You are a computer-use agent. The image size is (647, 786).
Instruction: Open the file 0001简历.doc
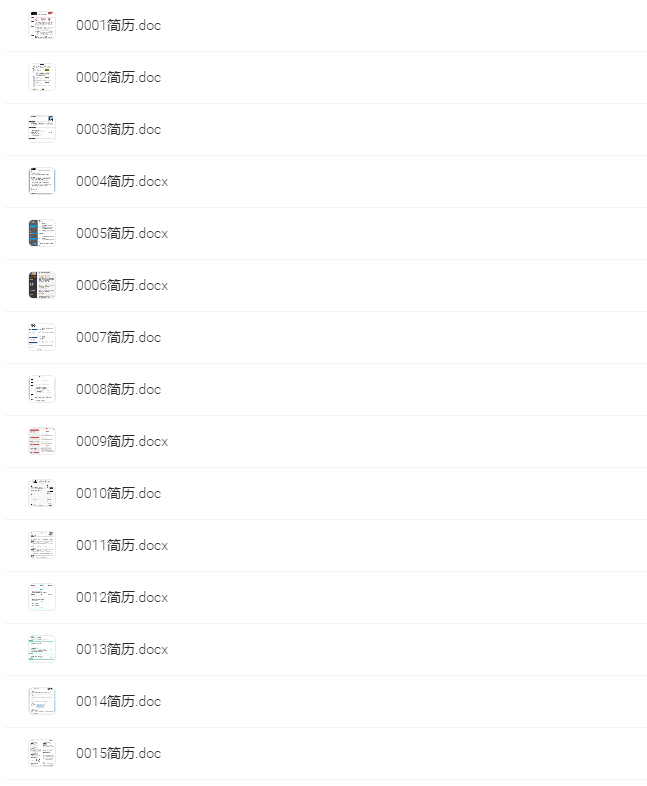click(x=118, y=25)
